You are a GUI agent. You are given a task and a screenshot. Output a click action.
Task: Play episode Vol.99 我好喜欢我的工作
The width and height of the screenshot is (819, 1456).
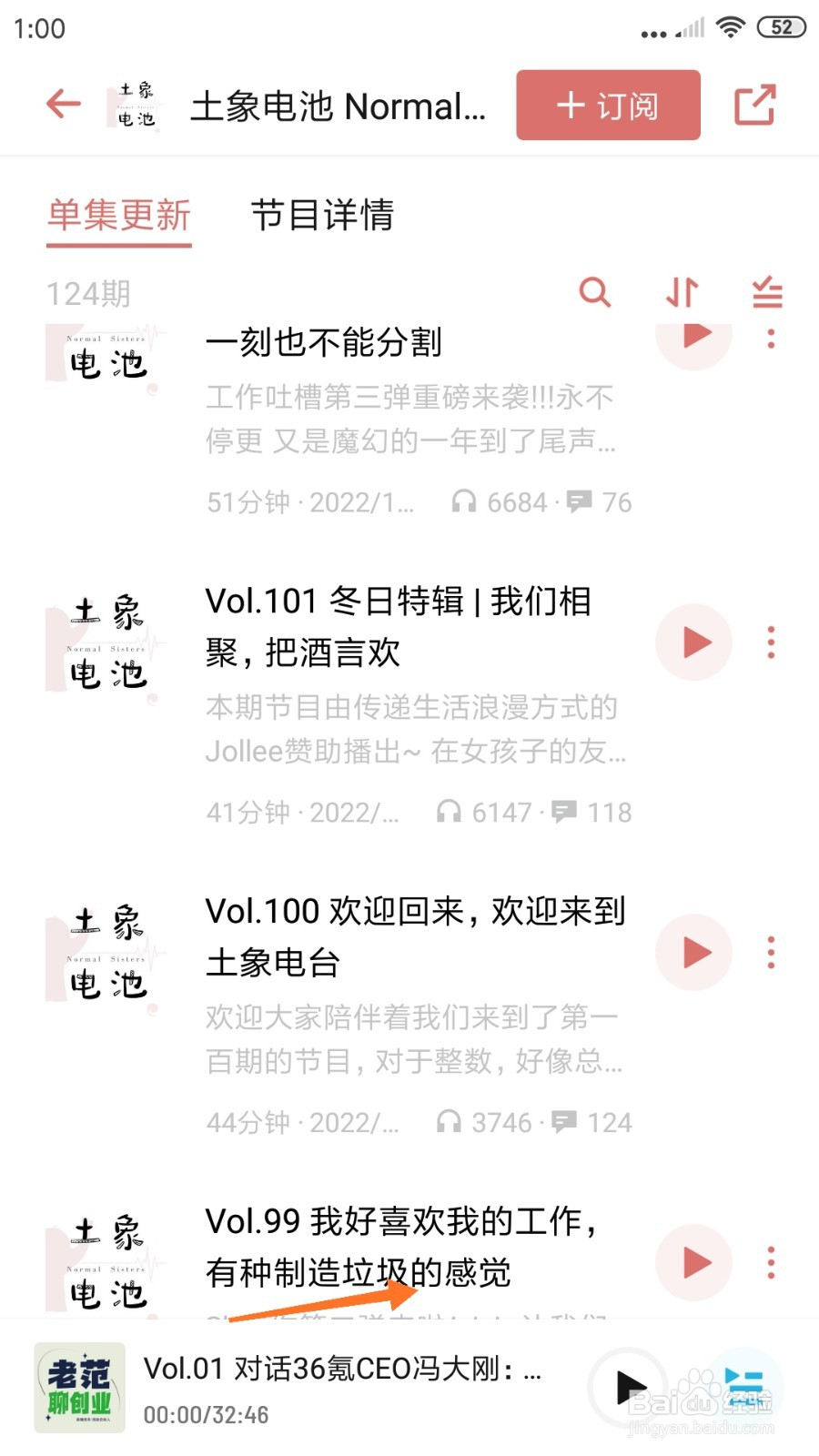click(693, 1262)
